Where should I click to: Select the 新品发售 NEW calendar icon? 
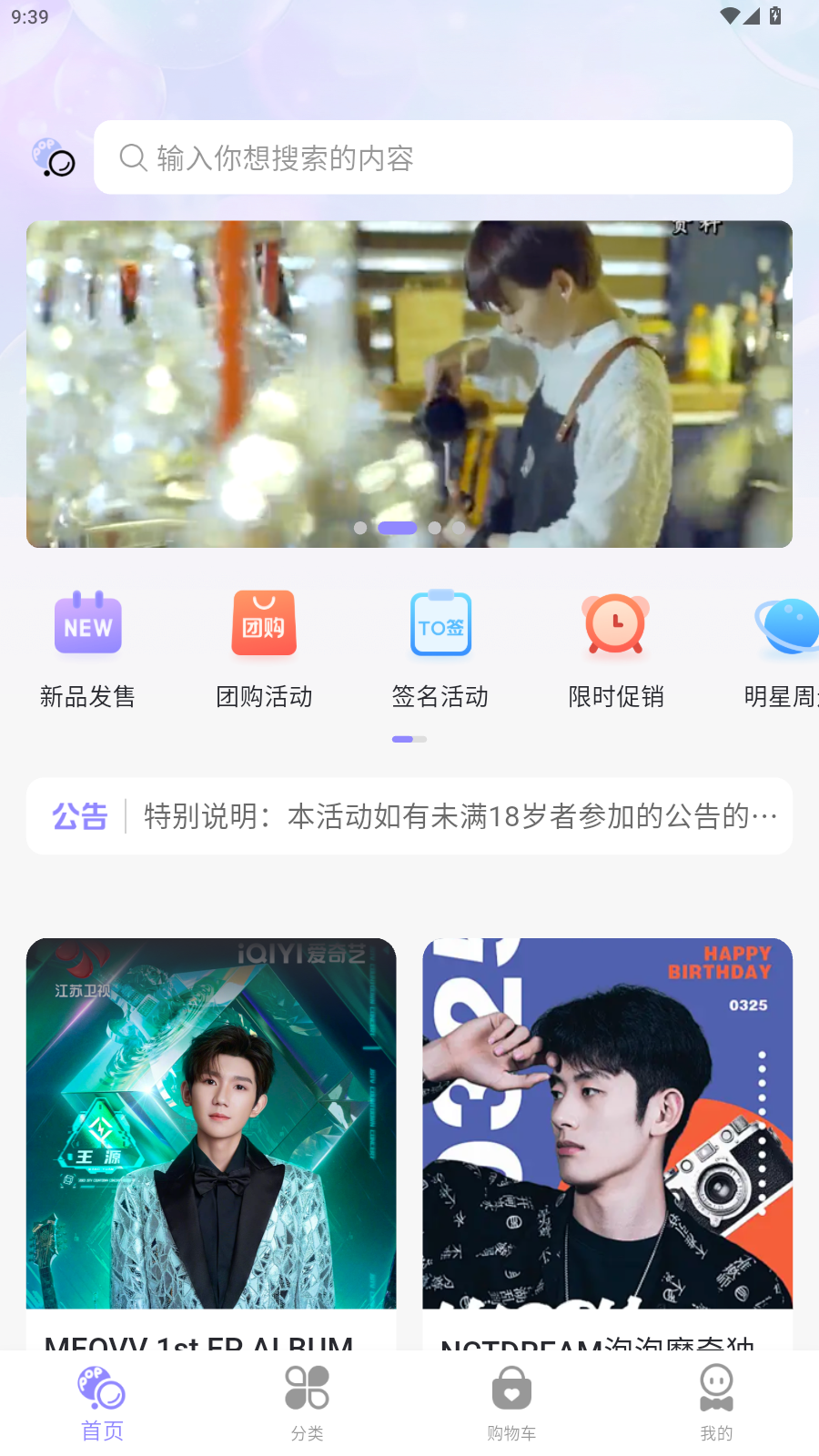(x=87, y=622)
